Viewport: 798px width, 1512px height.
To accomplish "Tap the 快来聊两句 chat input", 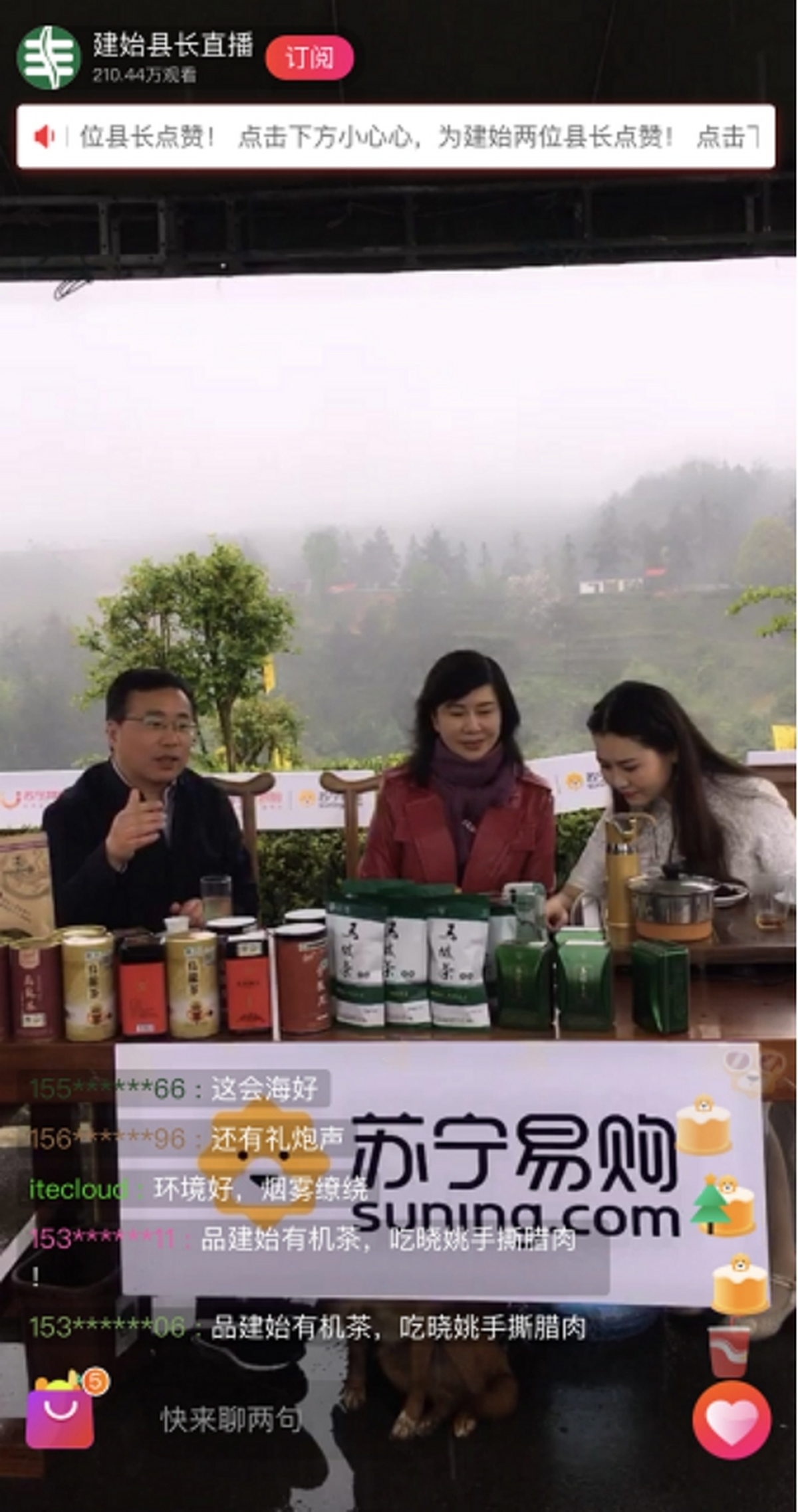I will point(231,1420).
